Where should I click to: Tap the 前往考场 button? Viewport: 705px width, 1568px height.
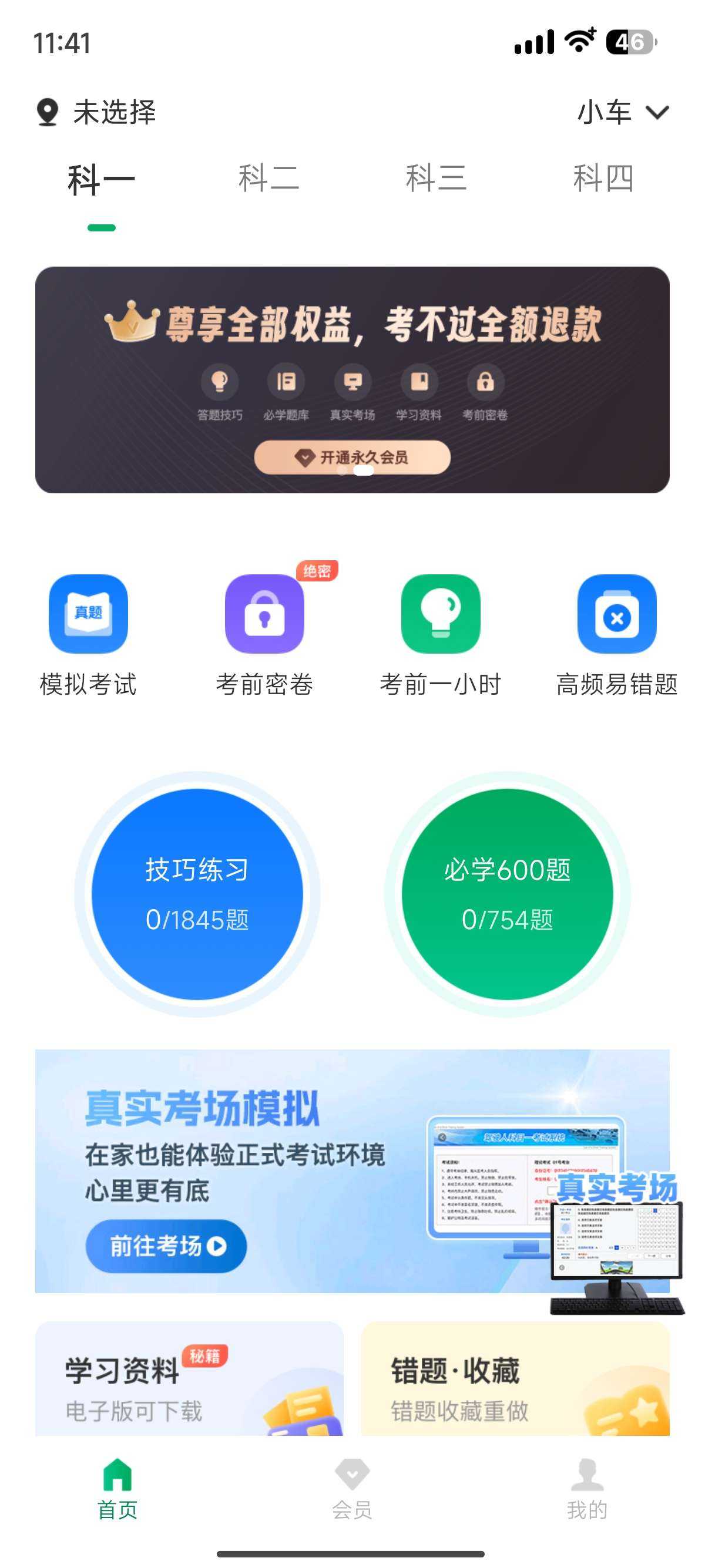pyautogui.click(x=166, y=1246)
